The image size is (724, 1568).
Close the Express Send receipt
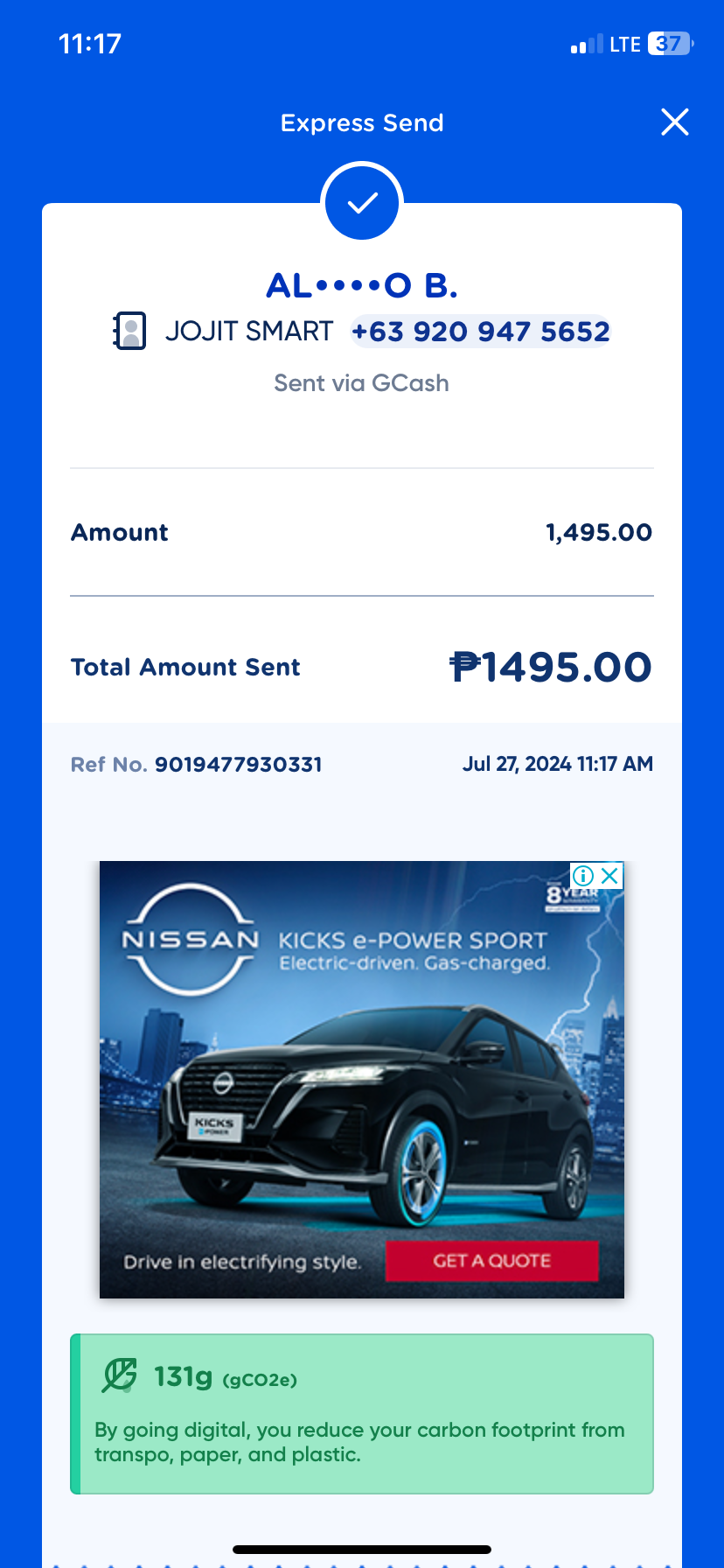[674, 122]
